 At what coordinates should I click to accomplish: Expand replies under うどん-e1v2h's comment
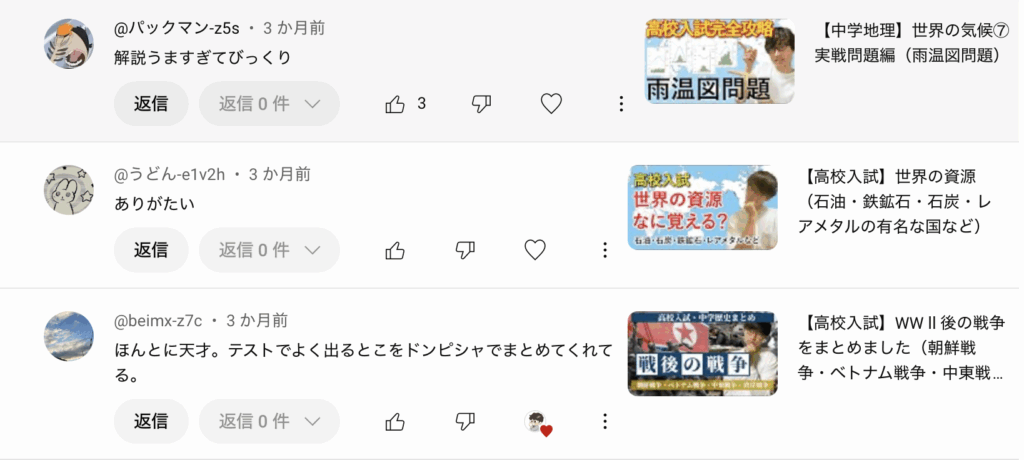[x=269, y=250]
